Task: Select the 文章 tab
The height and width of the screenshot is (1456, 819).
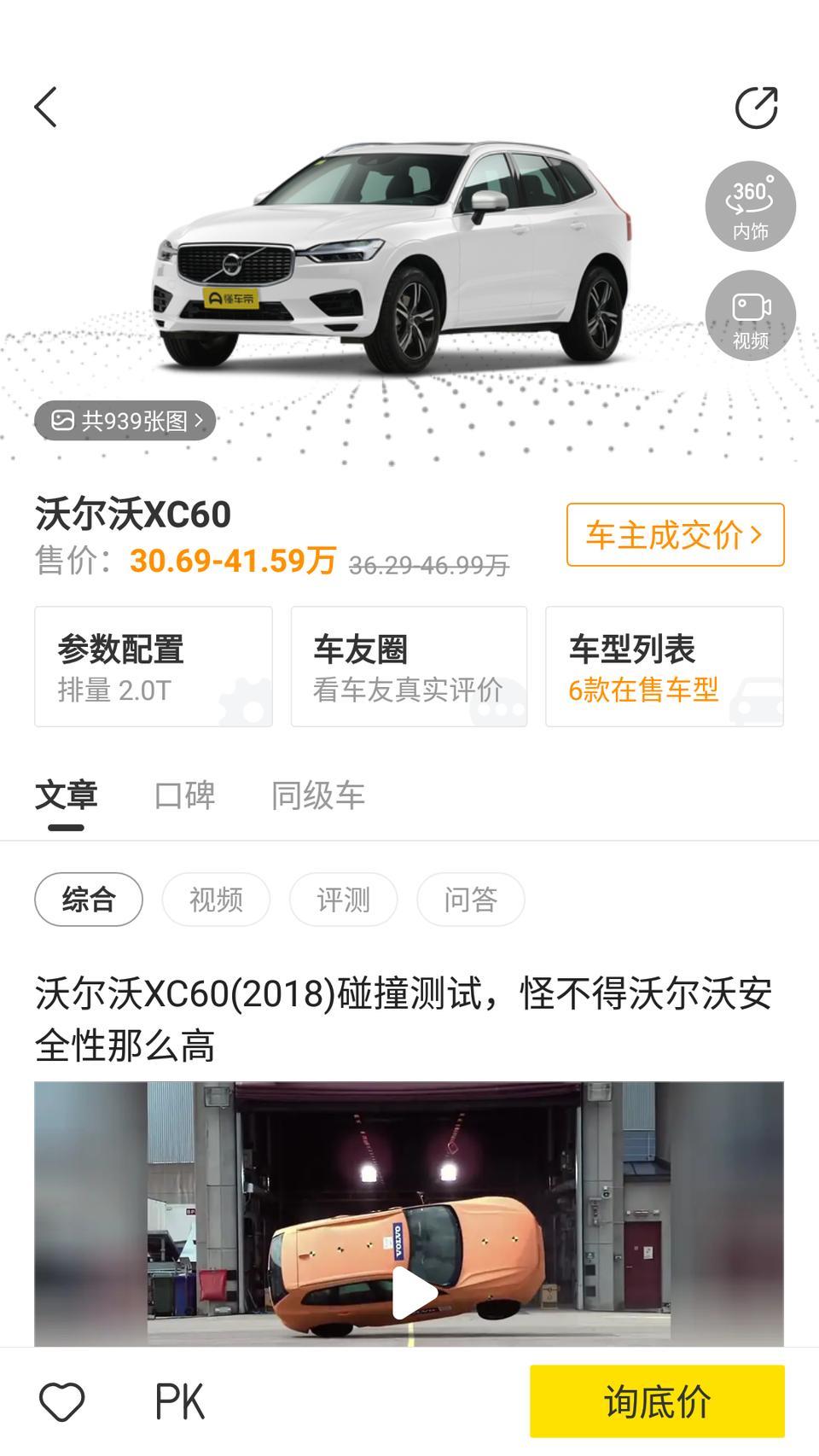Action: (67, 795)
